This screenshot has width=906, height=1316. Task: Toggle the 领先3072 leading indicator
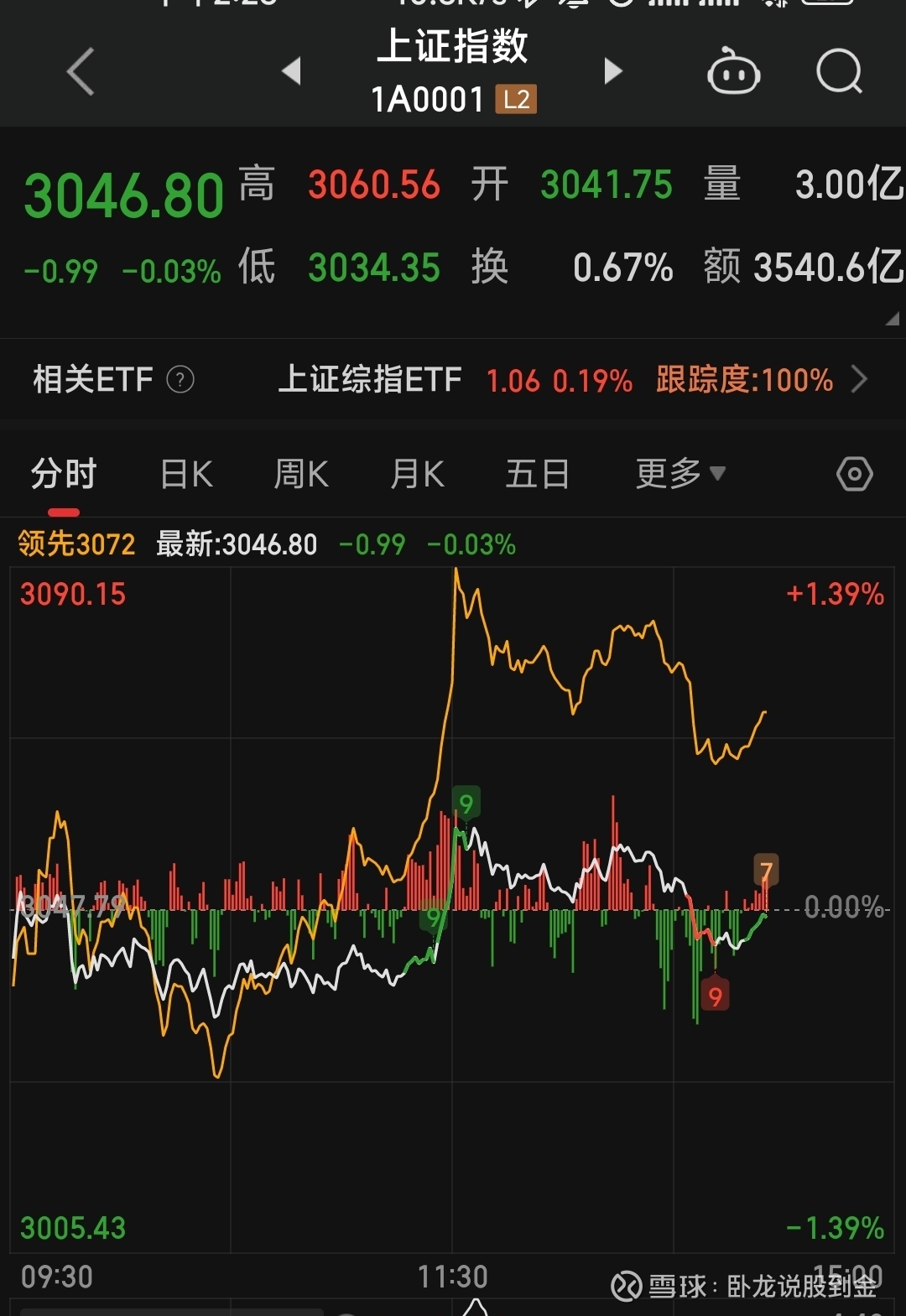point(74,544)
